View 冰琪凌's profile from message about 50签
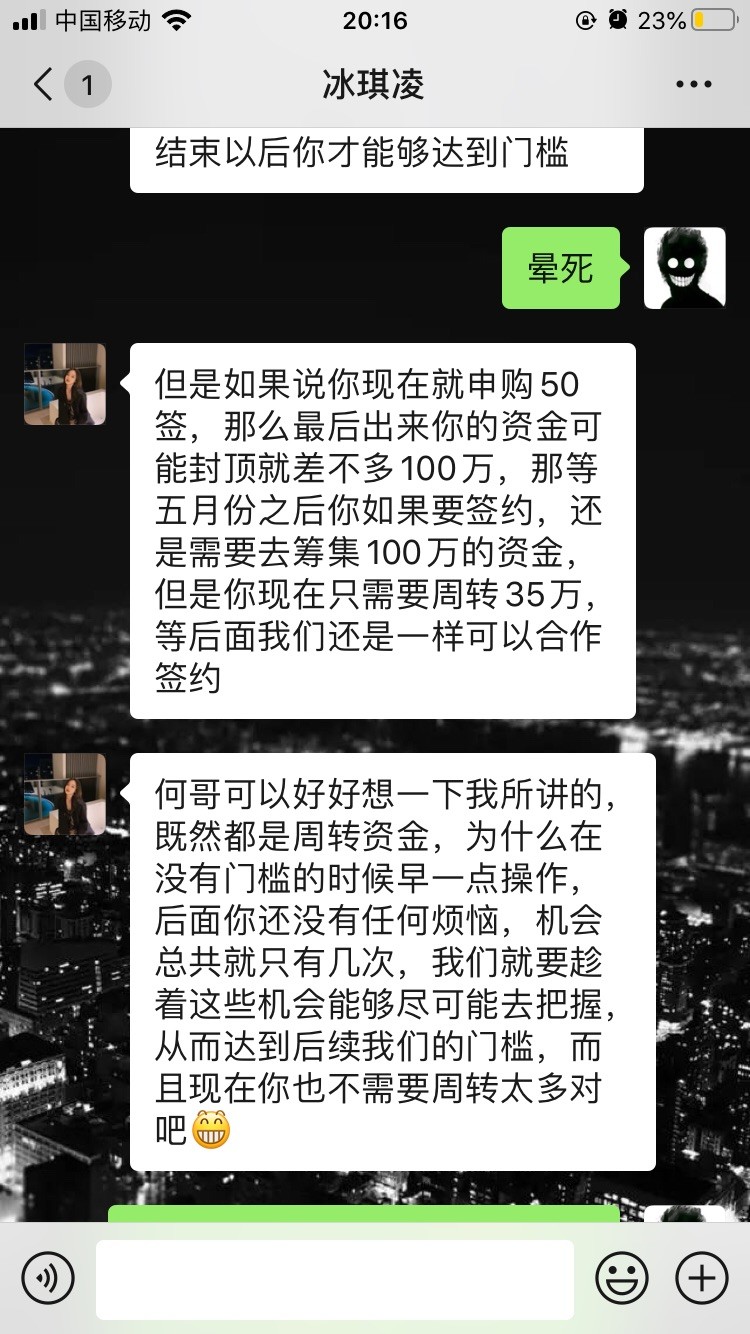The height and width of the screenshot is (1334, 750). click(65, 384)
